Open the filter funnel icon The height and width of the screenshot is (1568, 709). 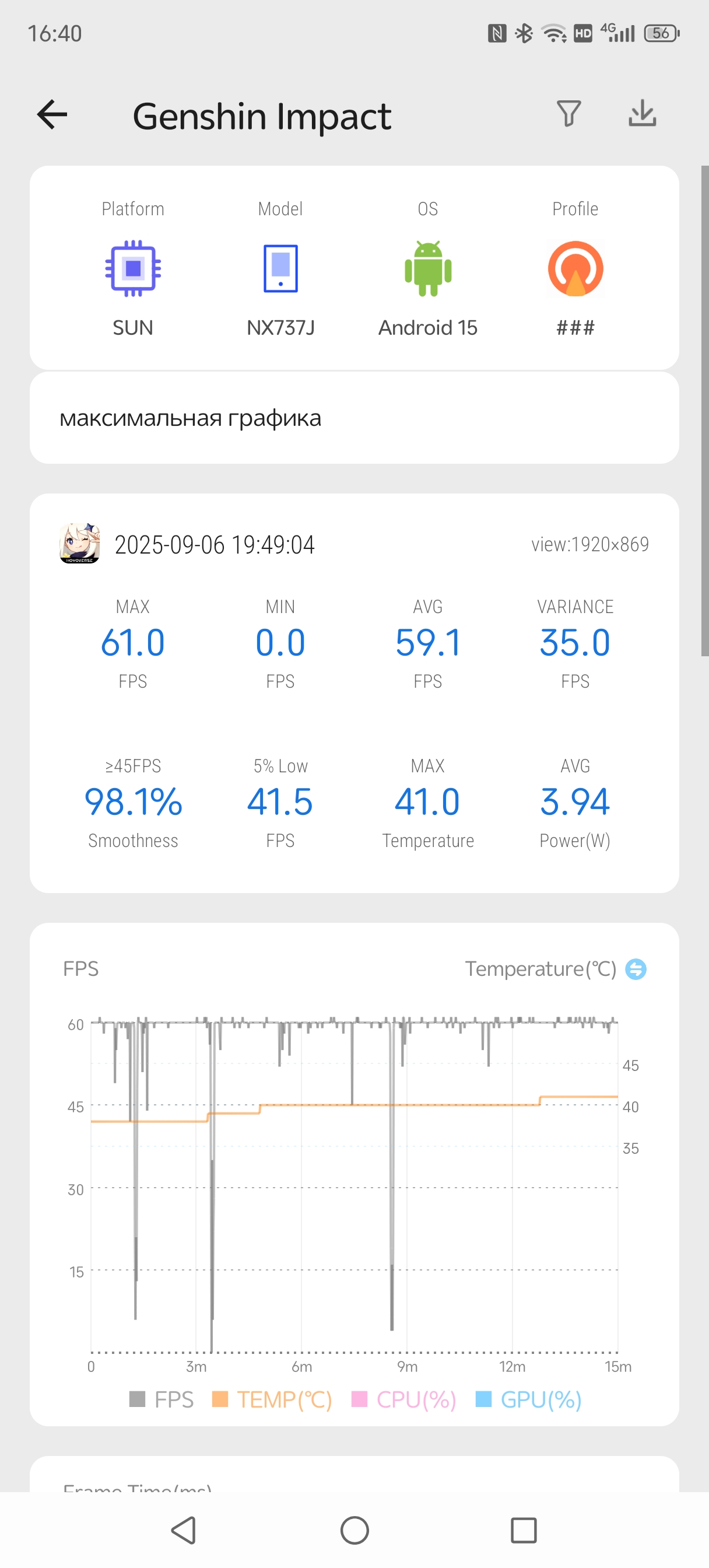coord(568,114)
